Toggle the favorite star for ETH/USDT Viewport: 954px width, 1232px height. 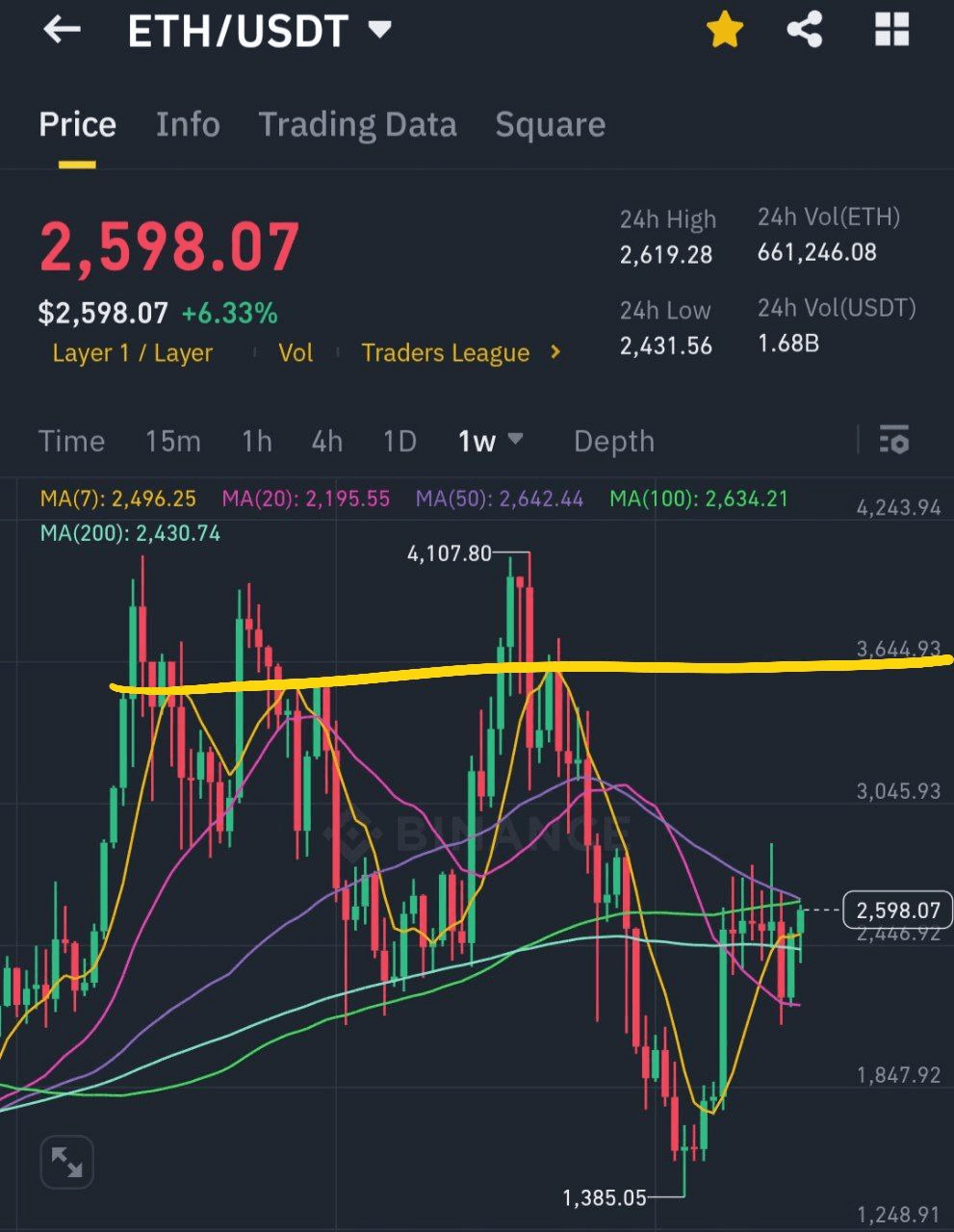coord(725,30)
